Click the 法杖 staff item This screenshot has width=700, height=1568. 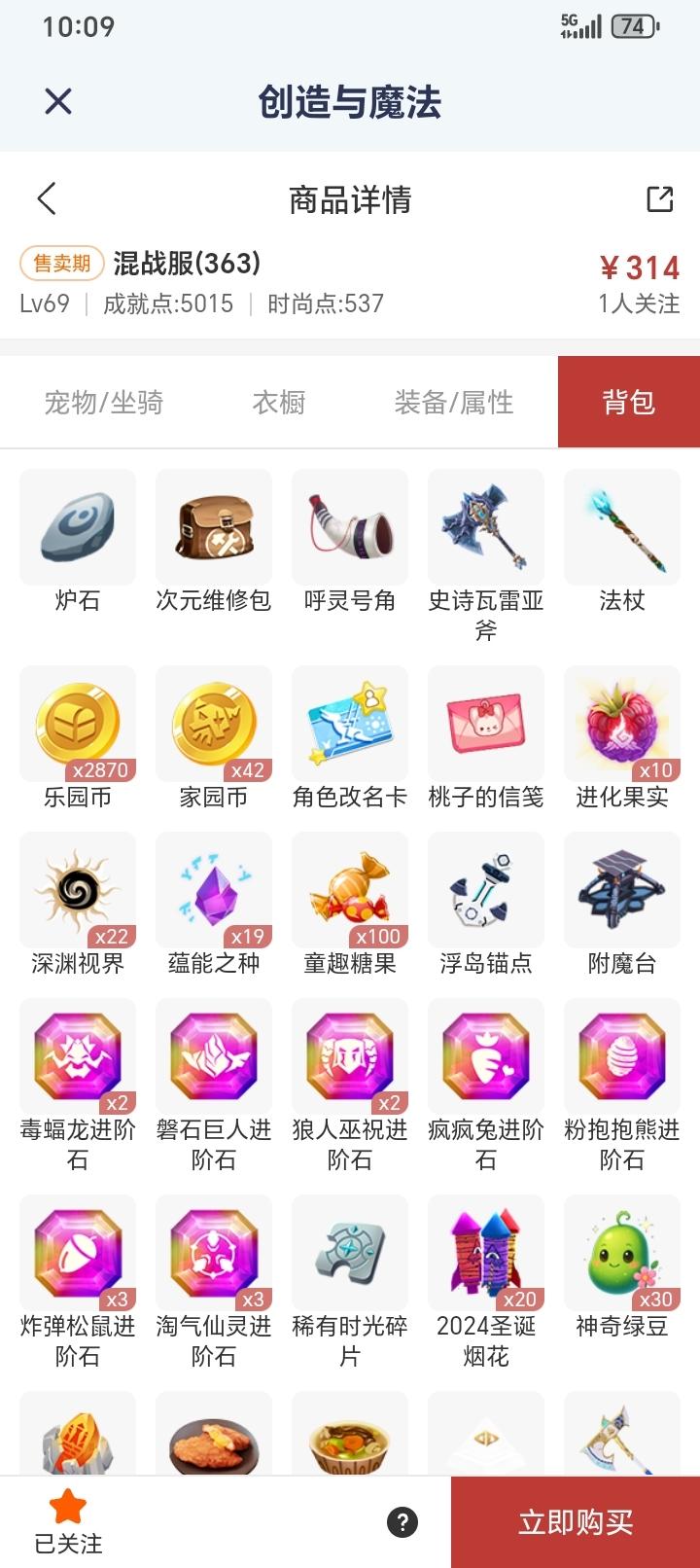tap(621, 527)
